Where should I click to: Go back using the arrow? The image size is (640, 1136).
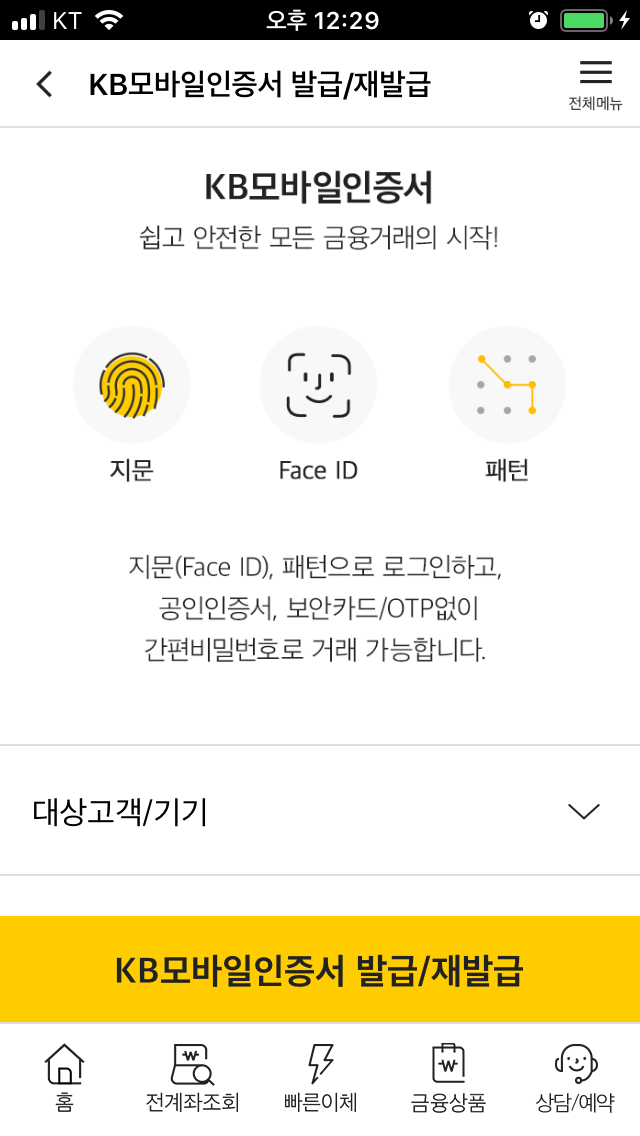pyautogui.click(x=45, y=84)
